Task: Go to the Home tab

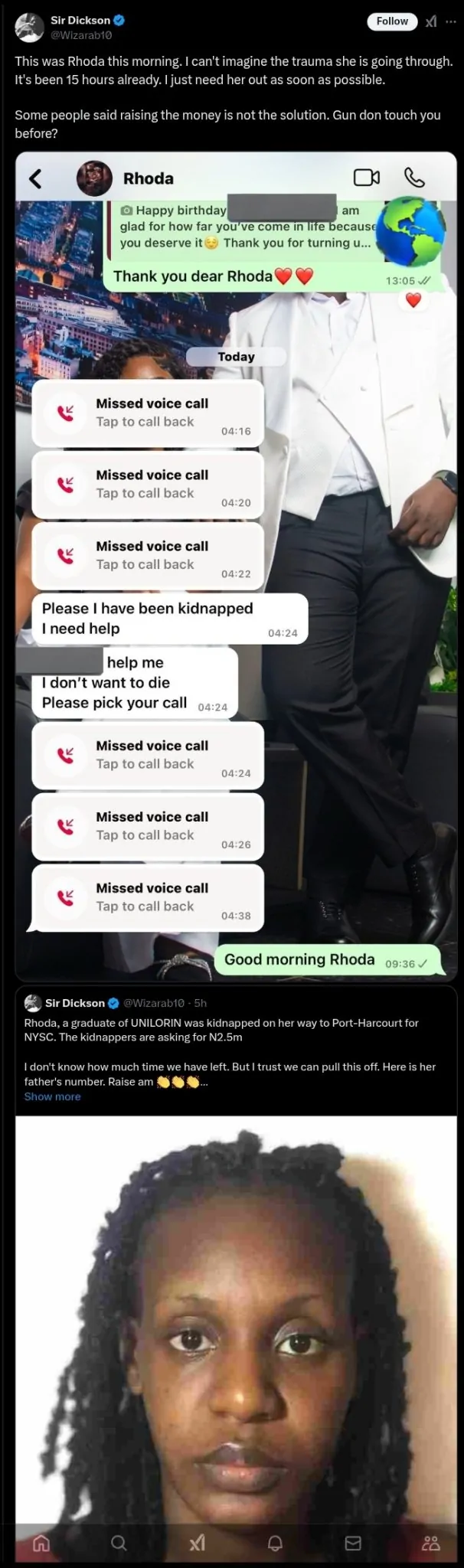Action: 41,1543
